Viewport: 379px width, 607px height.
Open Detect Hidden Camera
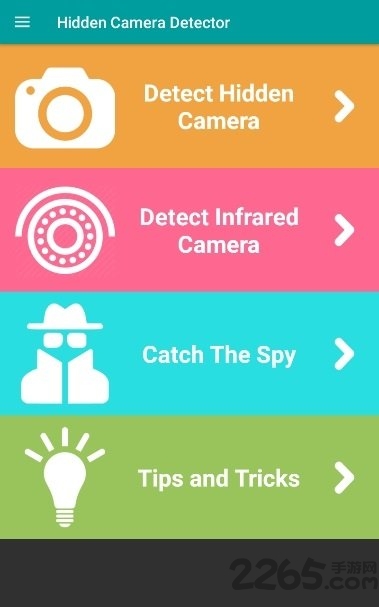pos(189,106)
